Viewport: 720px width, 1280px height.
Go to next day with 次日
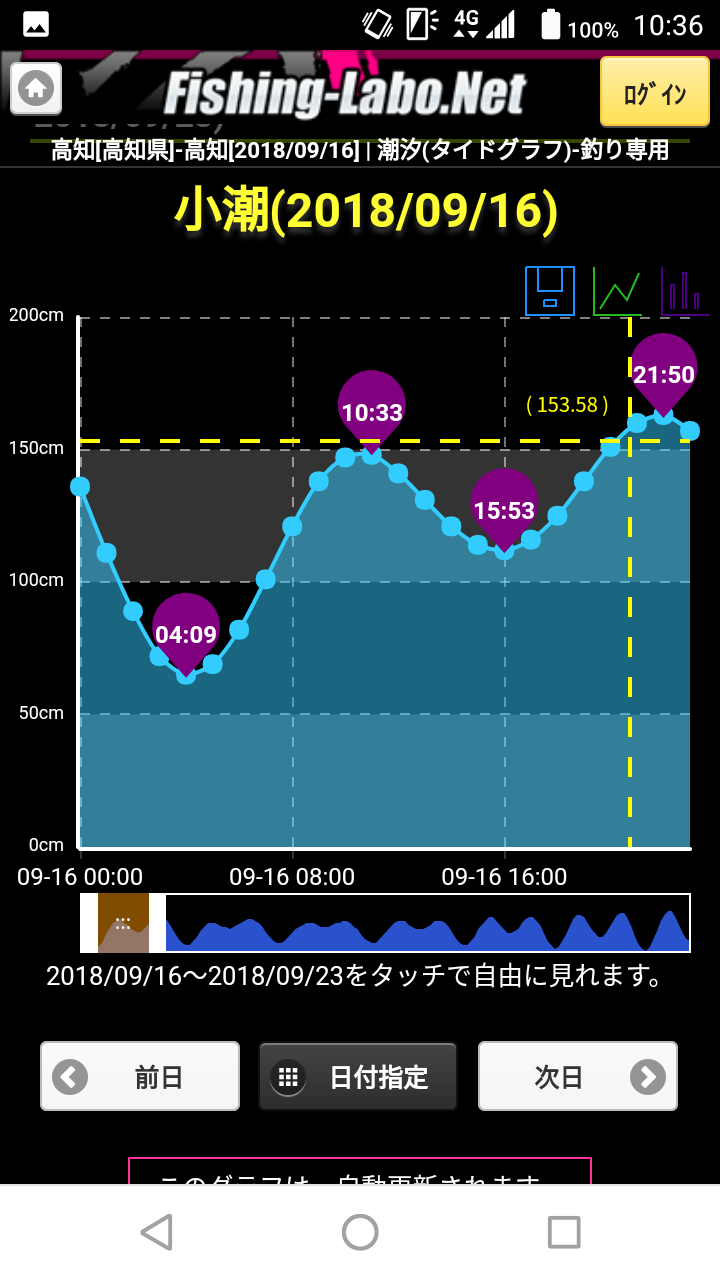click(x=578, y=1076)
